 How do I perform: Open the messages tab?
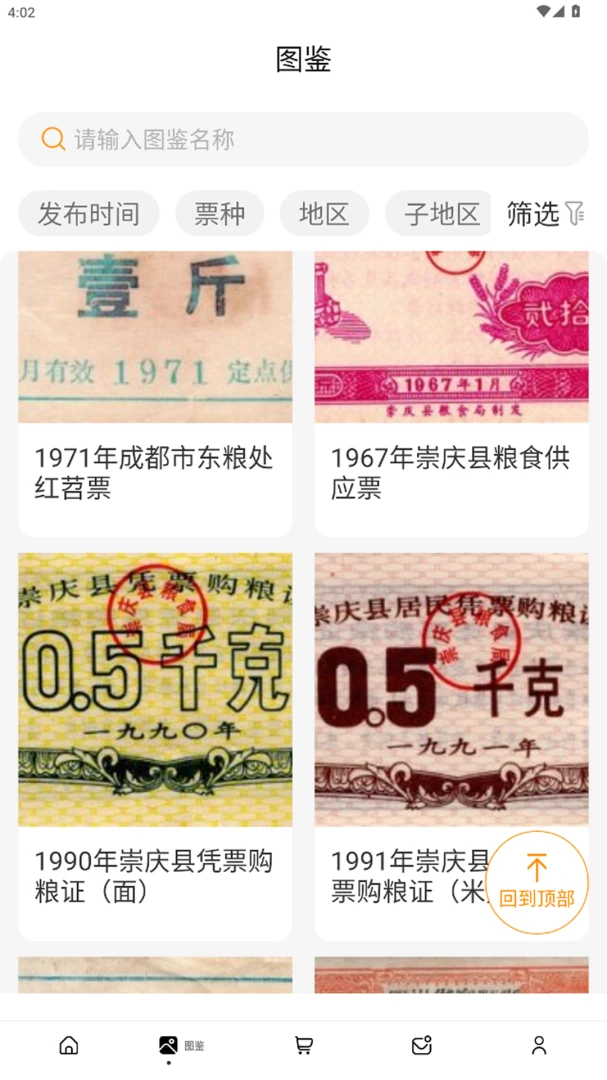pyautogui.click(x=422, y=1046)
